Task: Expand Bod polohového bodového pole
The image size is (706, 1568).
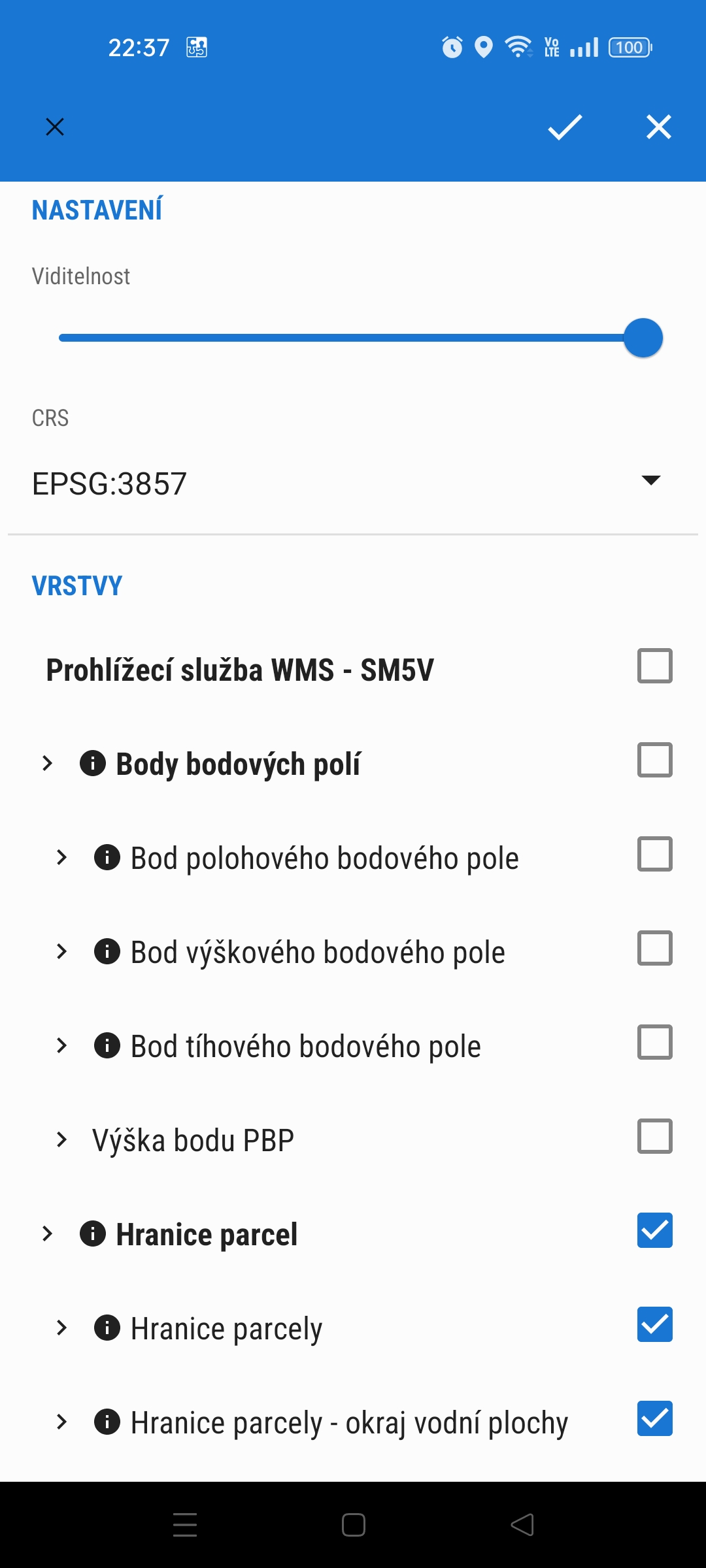Action: [x=61, y=857]
